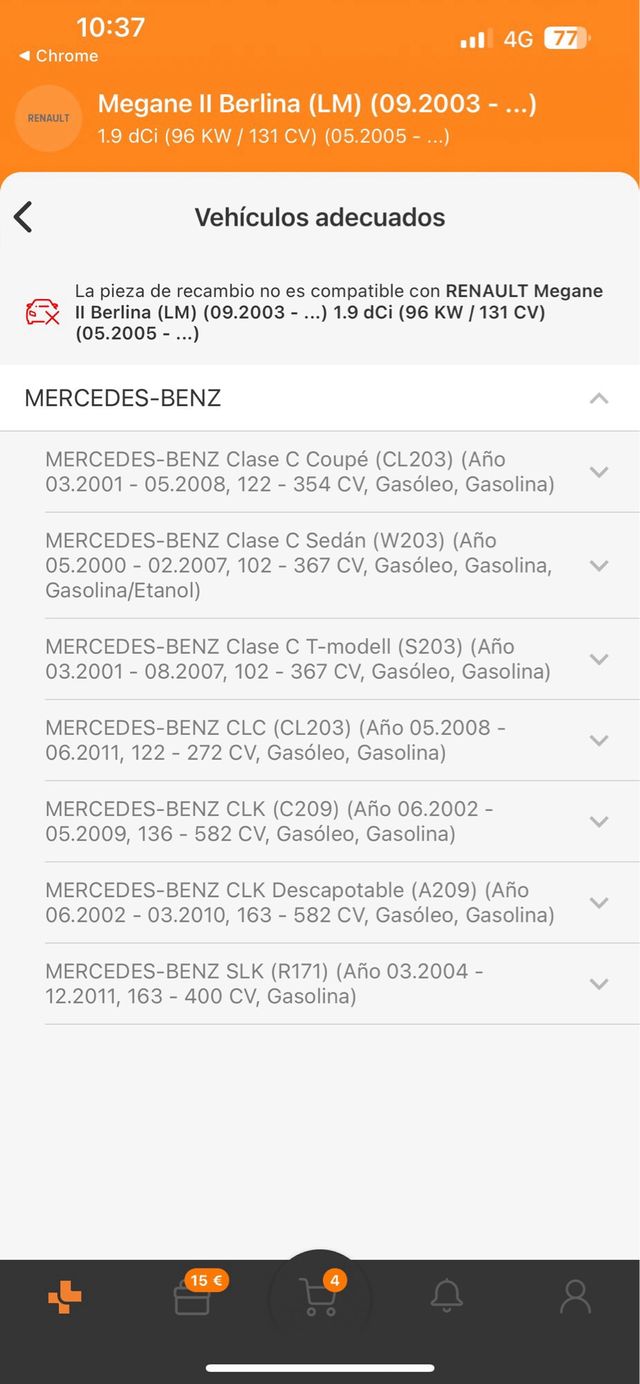
Task: Go back from Vehículos adecuados
Action: click(24, 217)
